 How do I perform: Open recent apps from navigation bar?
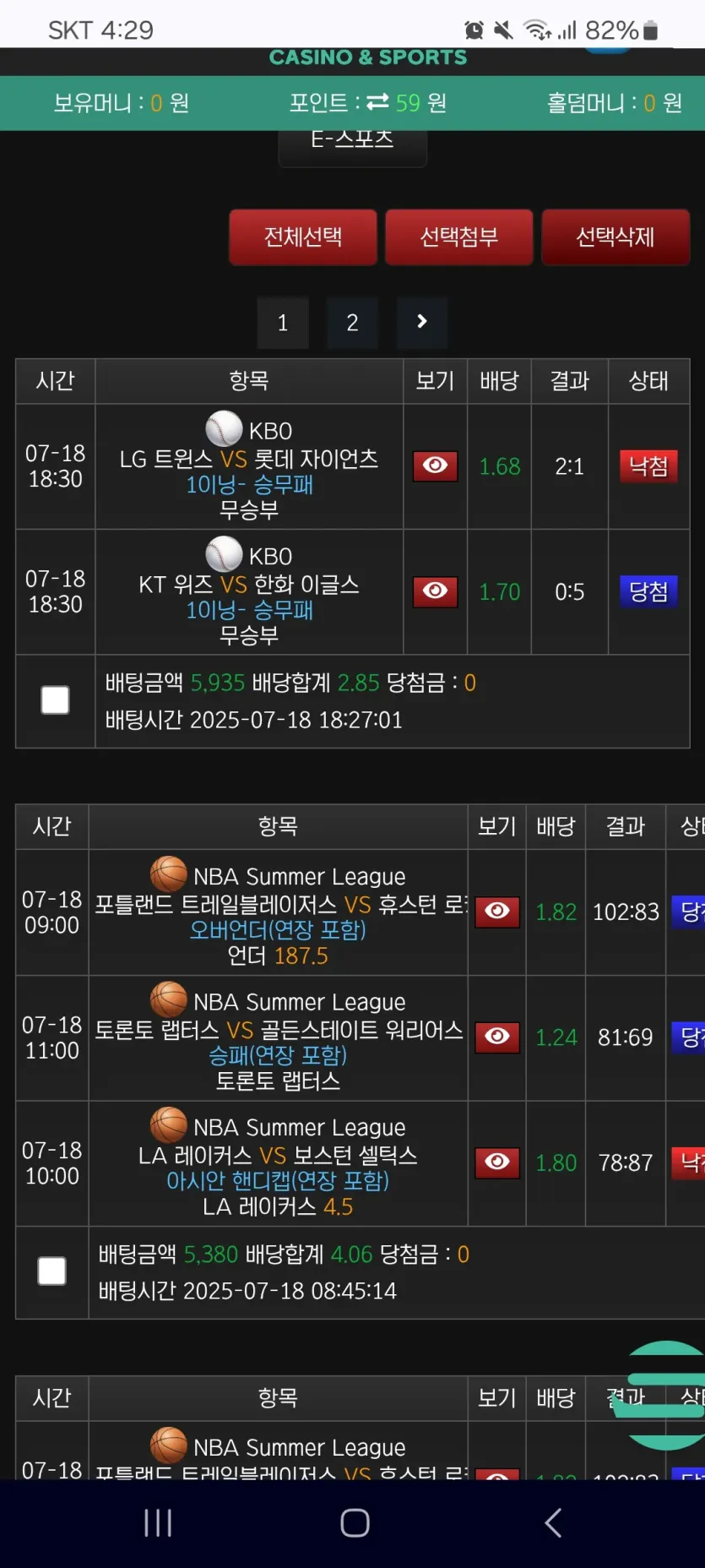[158, 1523]
